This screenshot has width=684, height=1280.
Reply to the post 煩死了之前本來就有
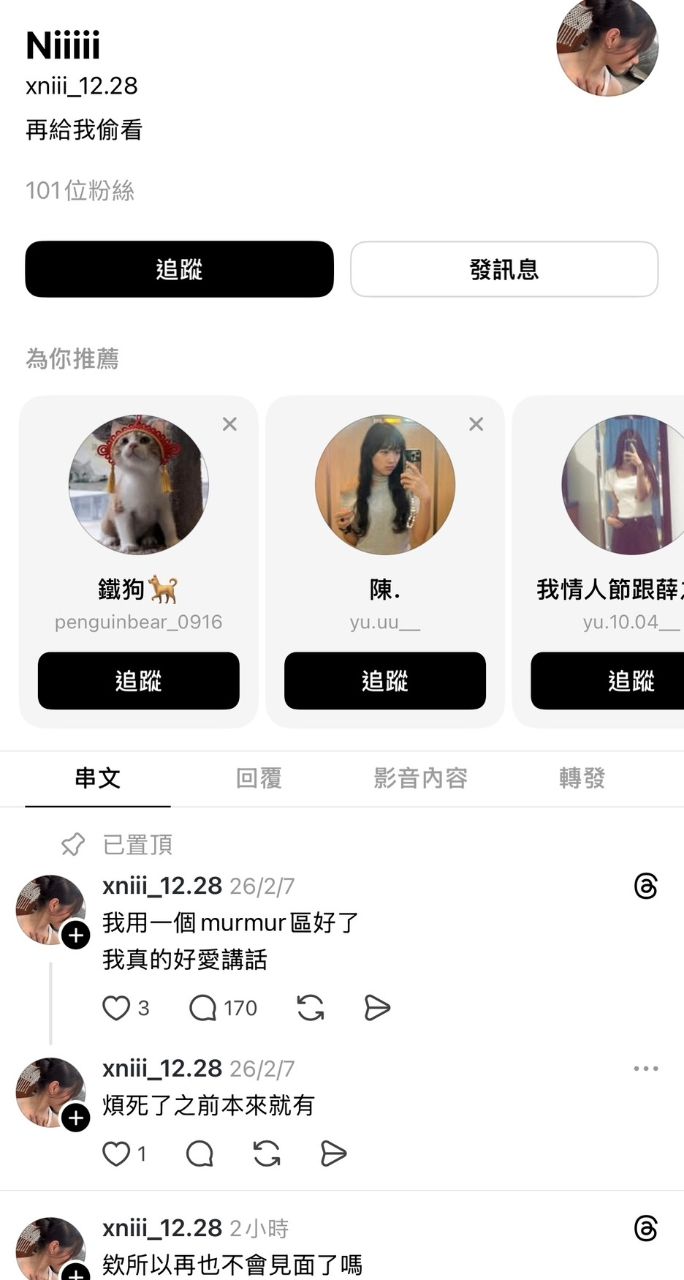[200, 1154]
